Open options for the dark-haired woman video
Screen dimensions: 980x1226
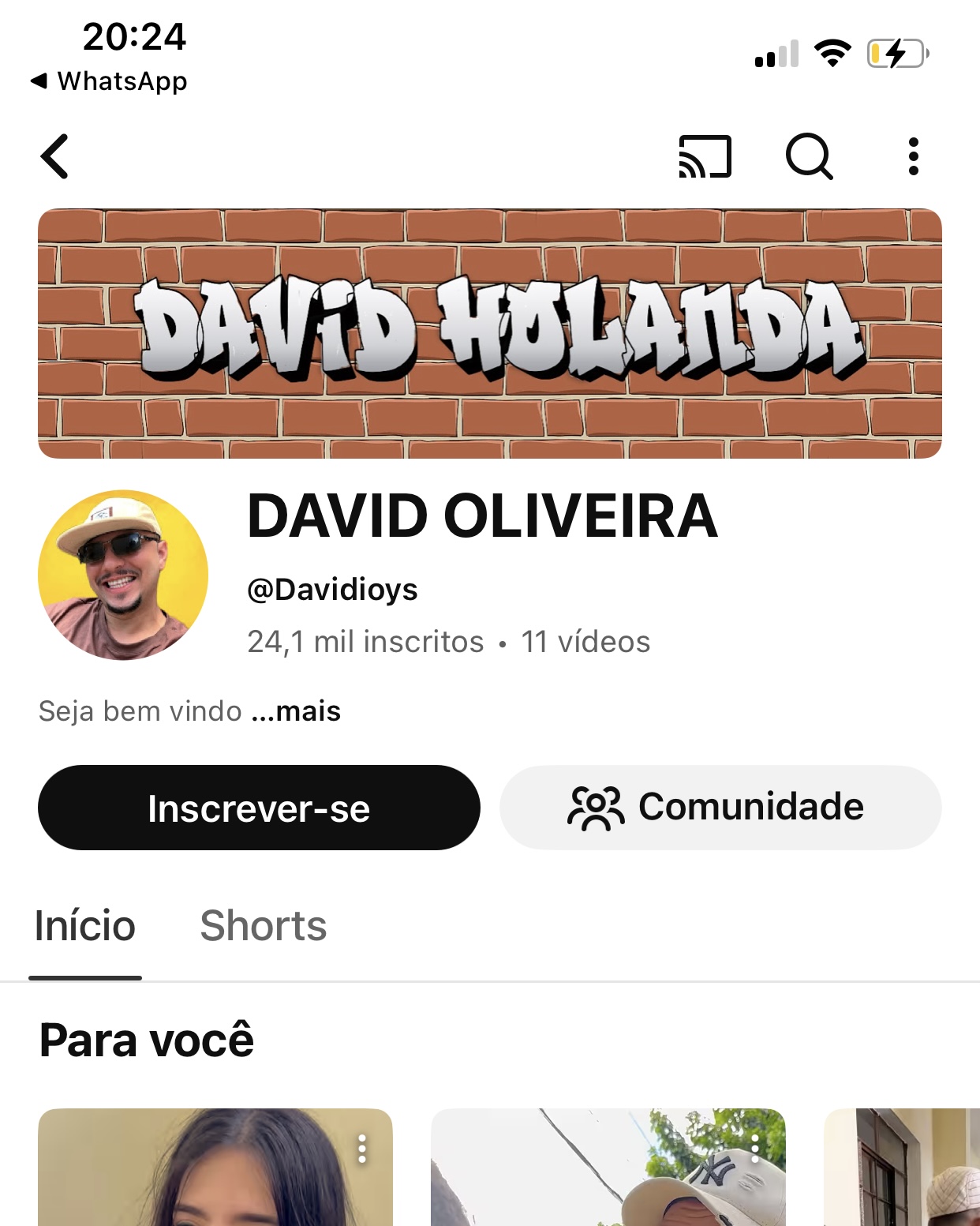362,1149
